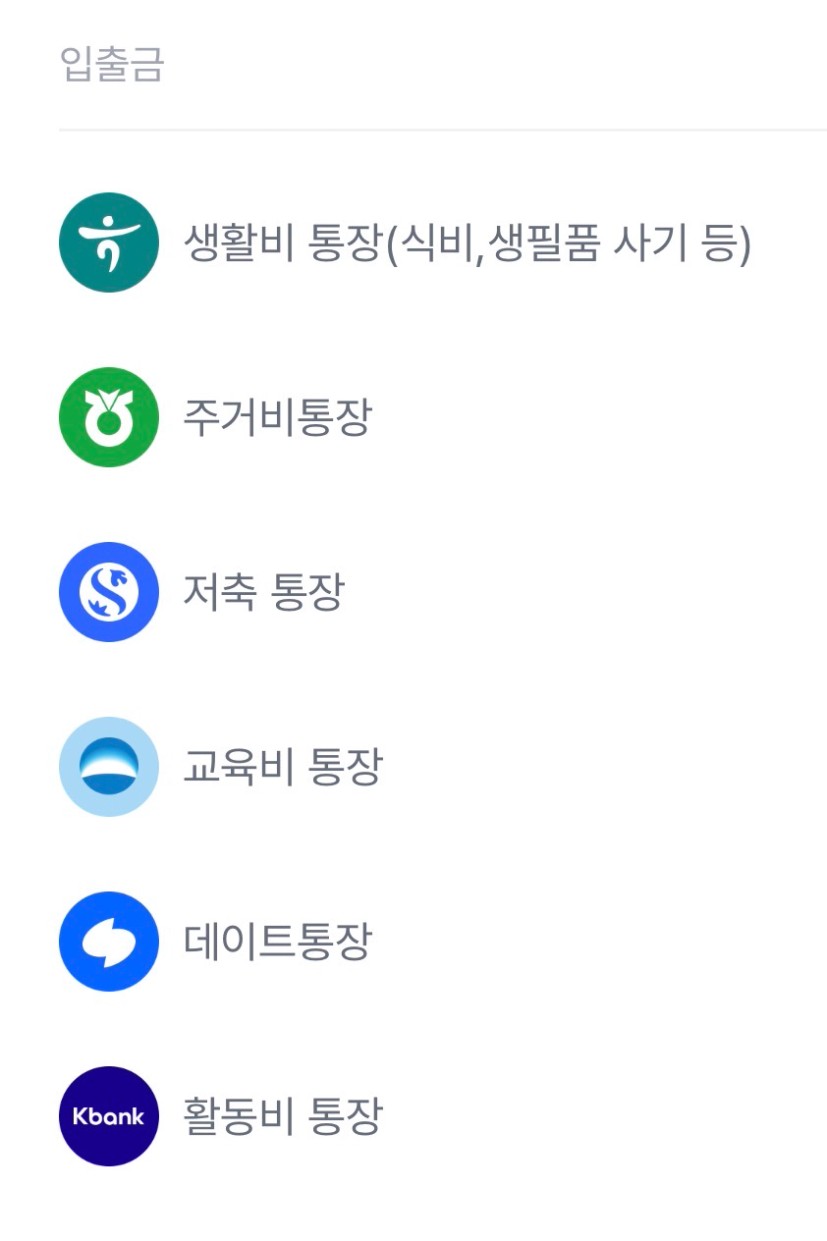
Task: Open the 생활비 통장 account
Action: [465, 243]
